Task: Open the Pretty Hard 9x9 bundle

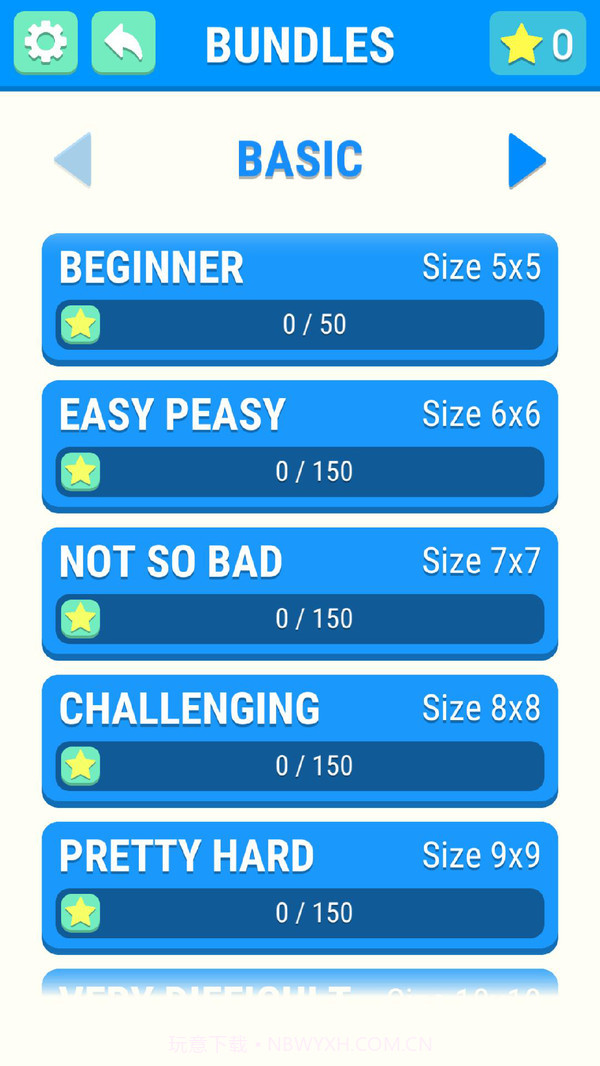Action: tap(299, 886)
